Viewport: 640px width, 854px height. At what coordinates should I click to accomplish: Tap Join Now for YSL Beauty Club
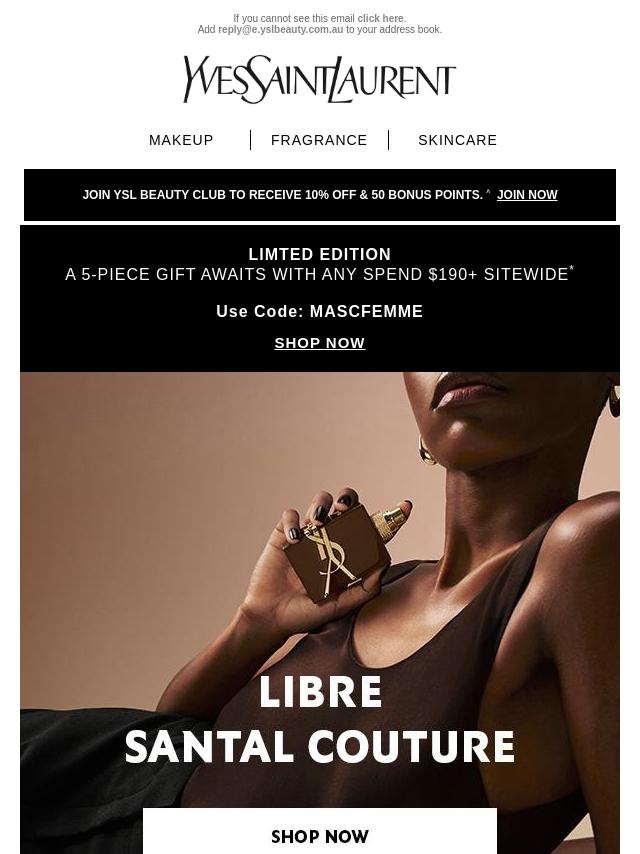point(527,194)
